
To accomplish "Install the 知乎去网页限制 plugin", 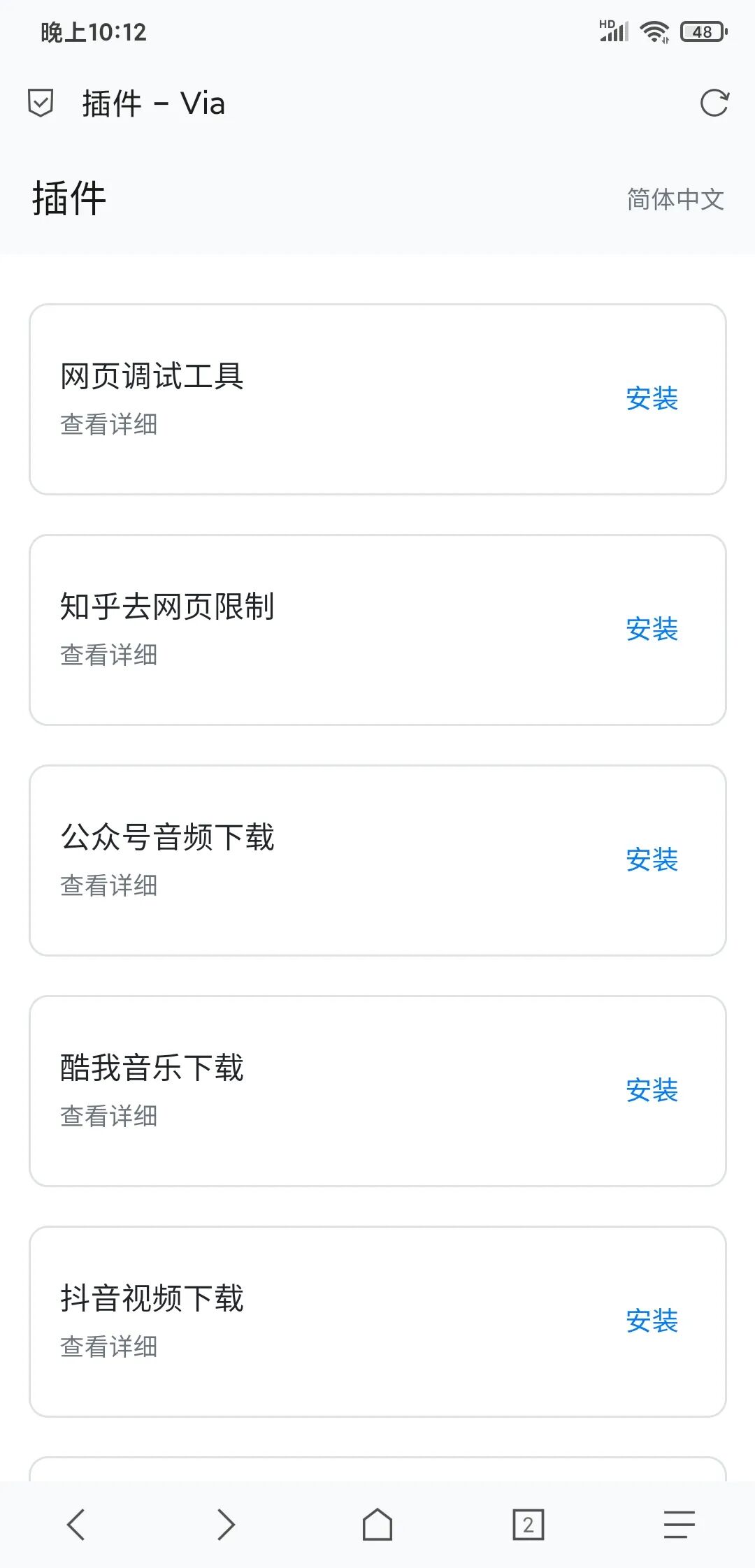I will click(652, 630).
